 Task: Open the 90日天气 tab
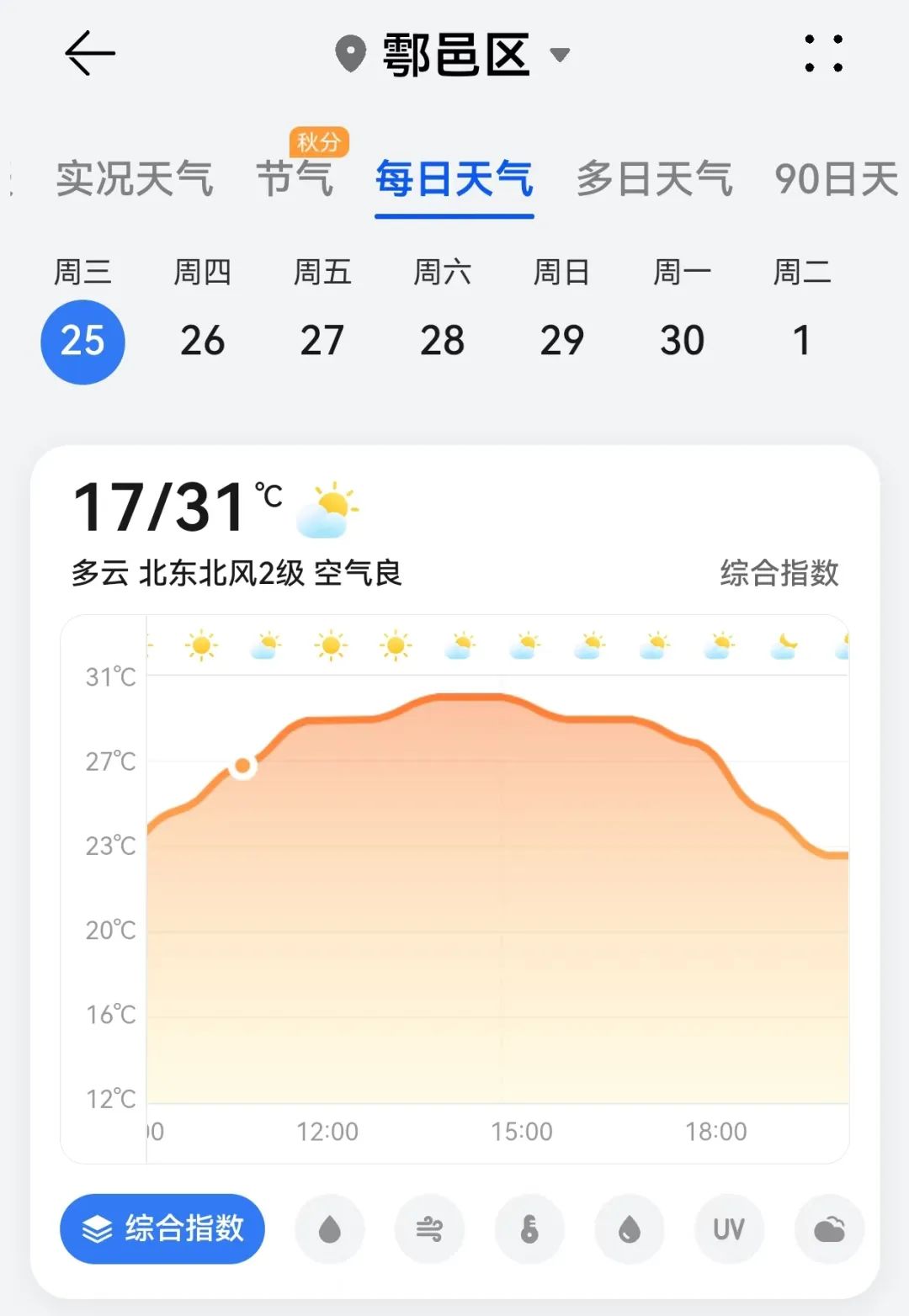[837, 178]
